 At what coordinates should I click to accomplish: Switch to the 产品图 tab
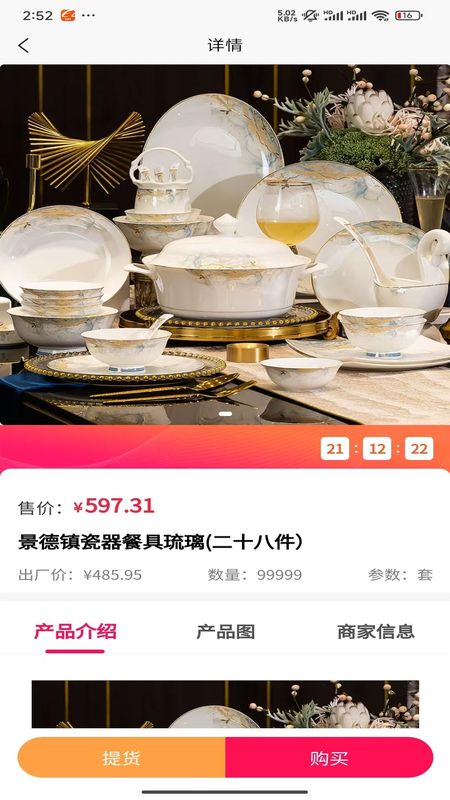coord(226,632)
